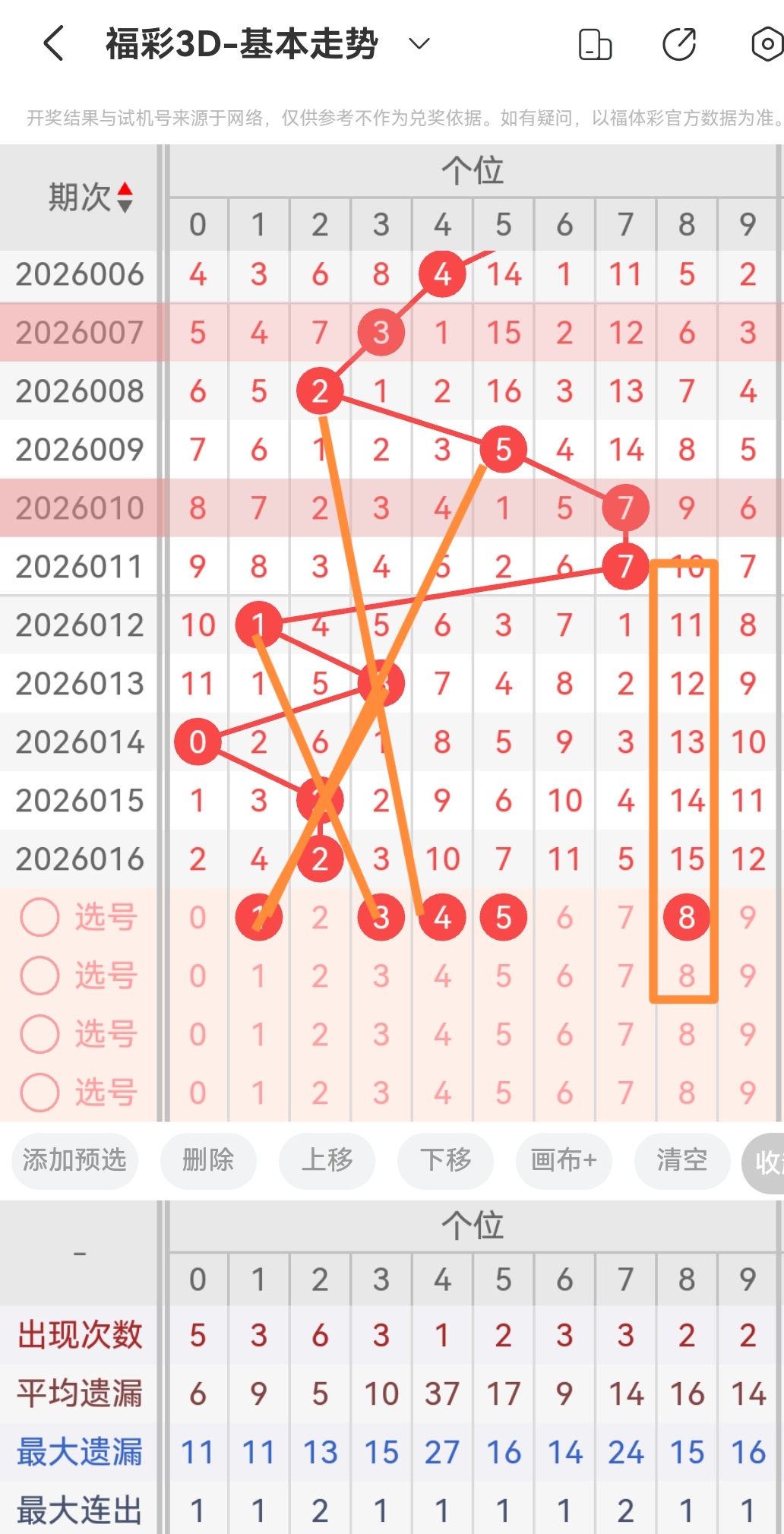This screenshot has height=1534, width=784.
Task: Tap the 删除 button
Action: click(x=208, y=1161)
